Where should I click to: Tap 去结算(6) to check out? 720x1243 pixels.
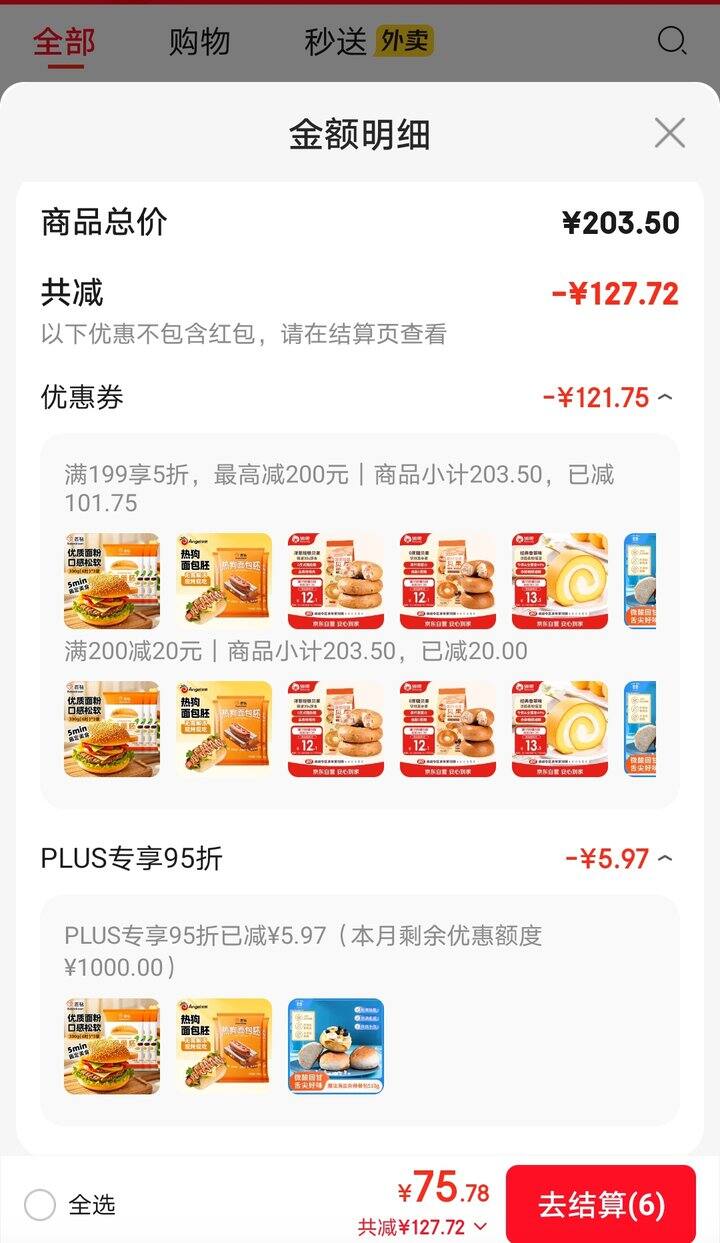[x=601, y=1205]
